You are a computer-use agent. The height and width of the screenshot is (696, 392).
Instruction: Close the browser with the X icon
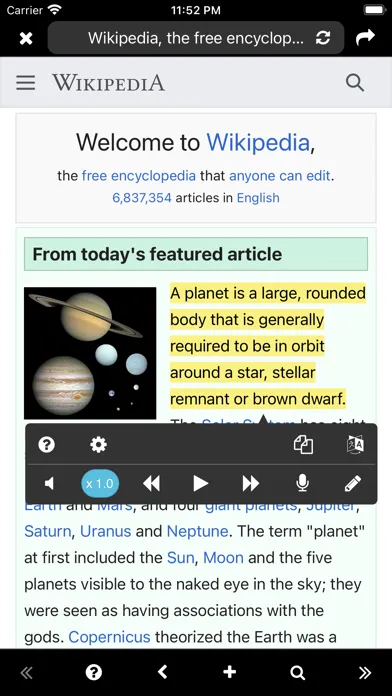[x=26, y=39]
